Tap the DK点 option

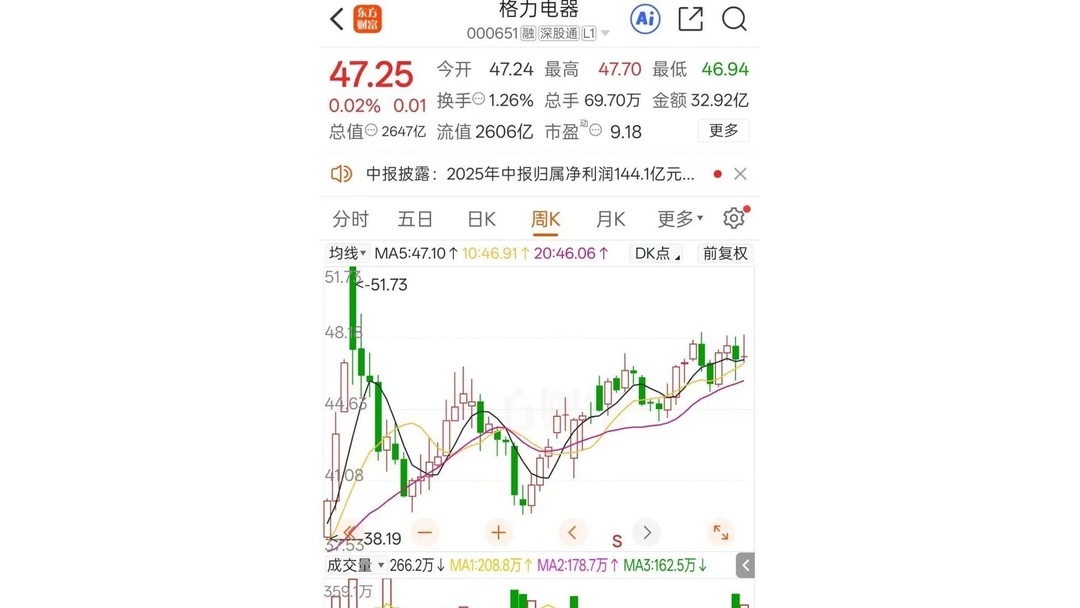coord(657,254)
